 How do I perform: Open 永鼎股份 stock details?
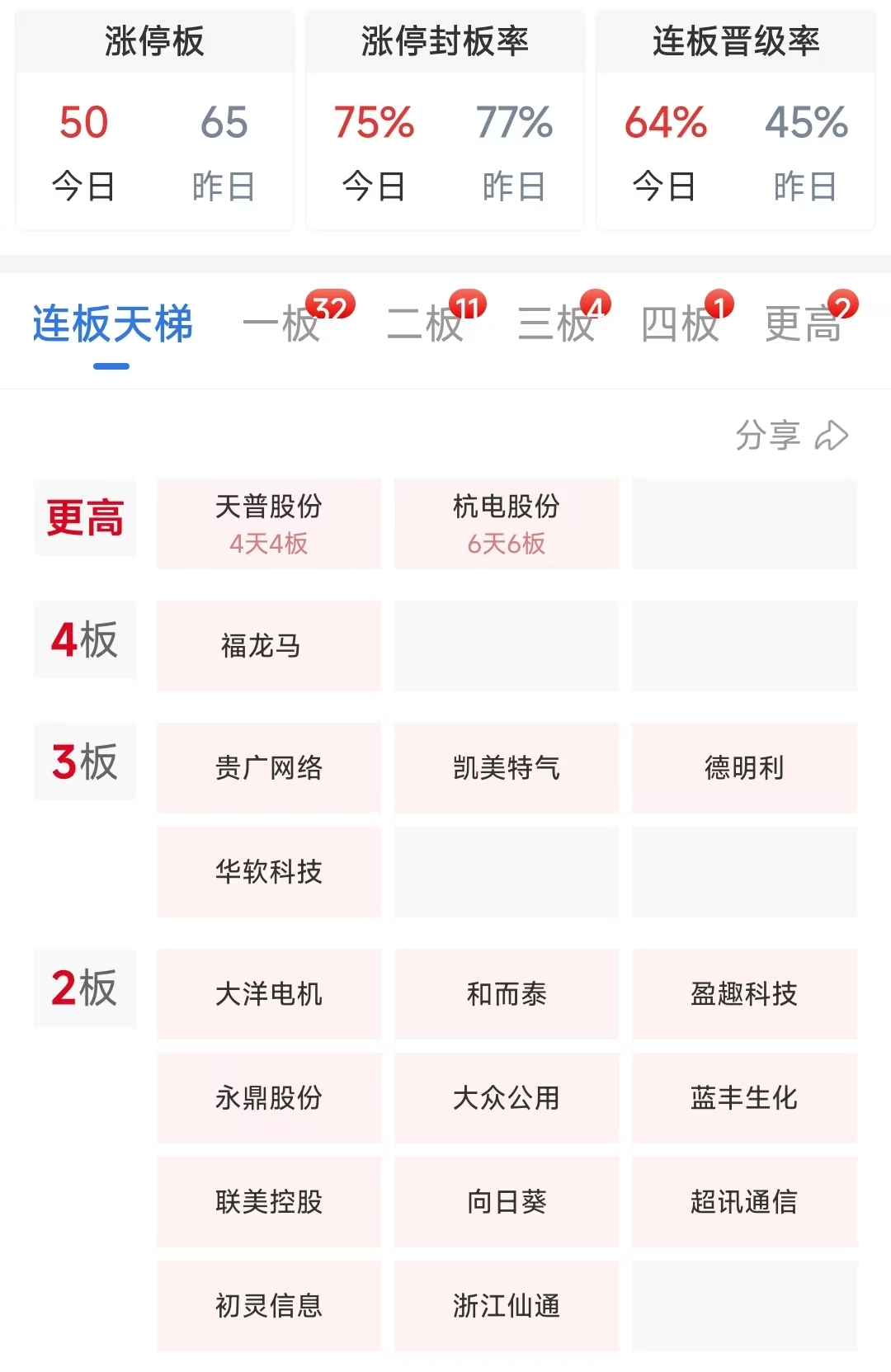tap(269, 1097)
